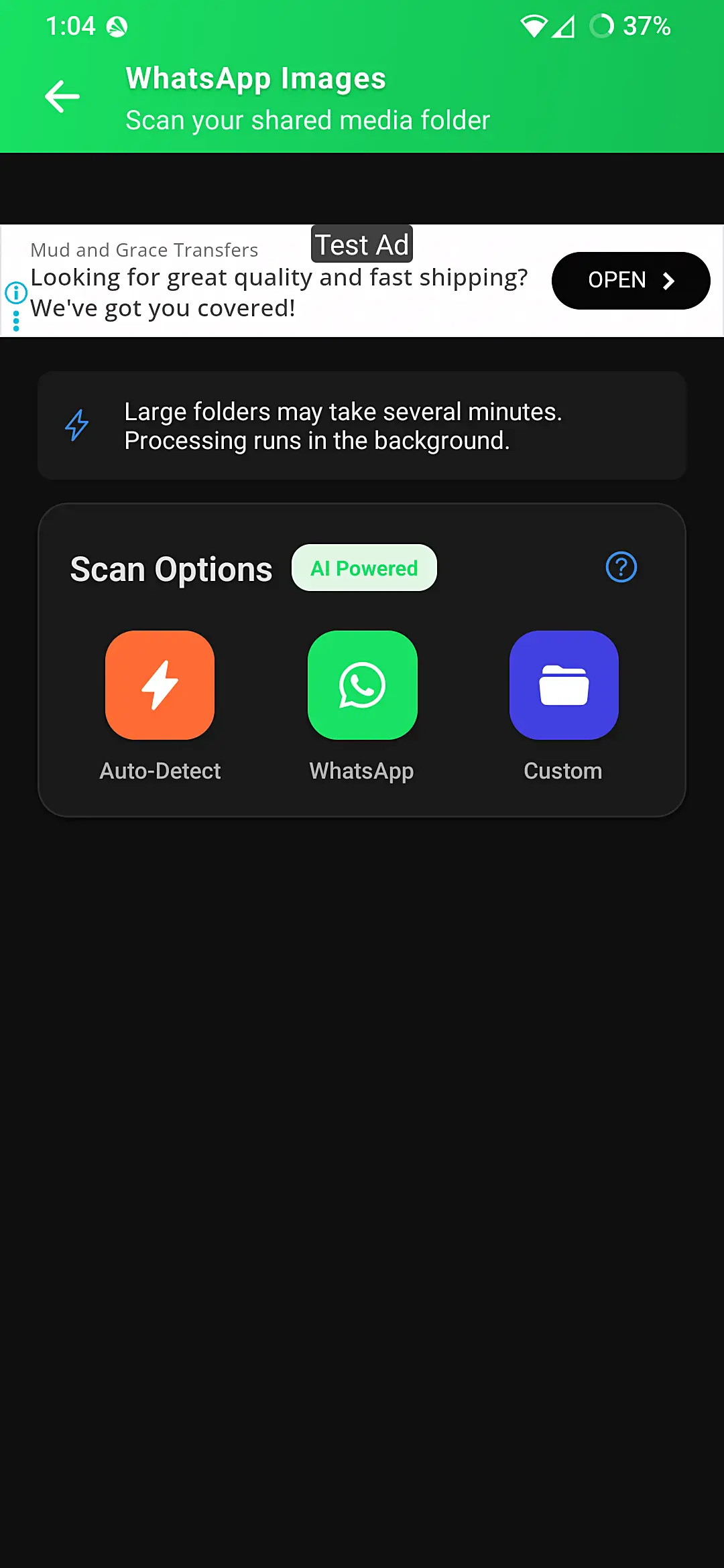
Task: Open the Scan Options help question mark
Action: point(621,567)
